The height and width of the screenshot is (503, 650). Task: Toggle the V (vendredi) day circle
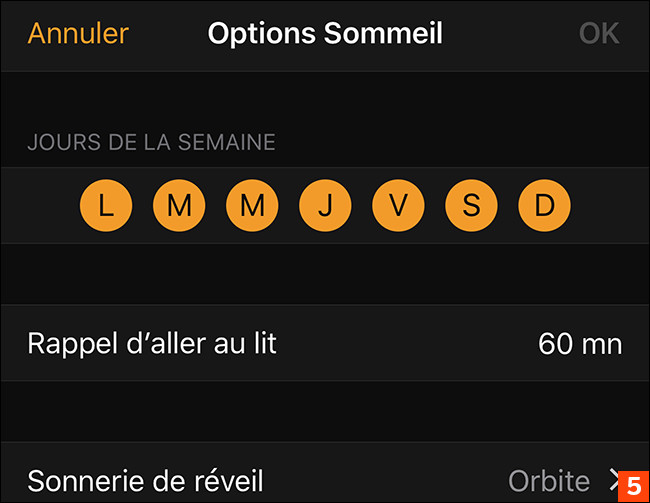click(398, 206)
